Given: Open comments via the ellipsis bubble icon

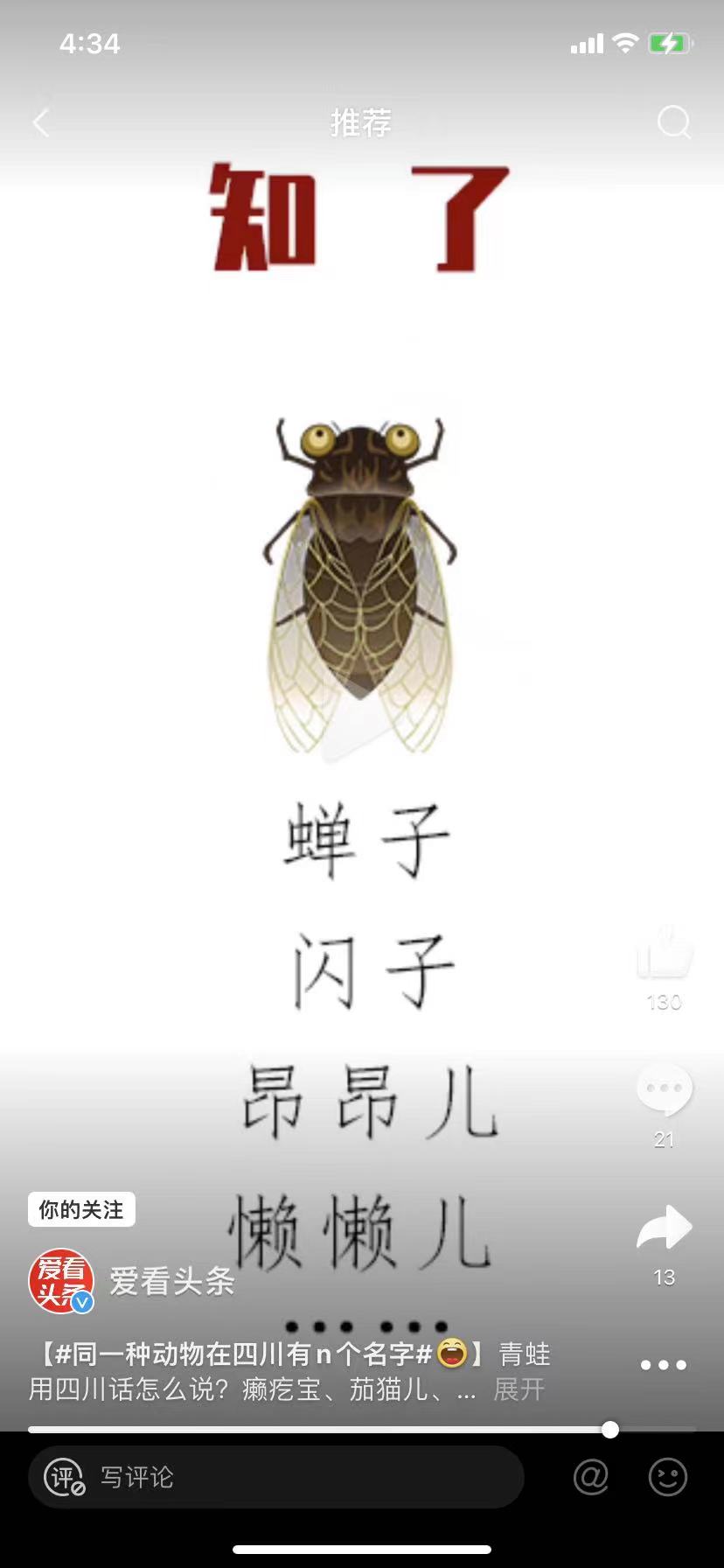Looking at the screenshot, I should 665,1088.
